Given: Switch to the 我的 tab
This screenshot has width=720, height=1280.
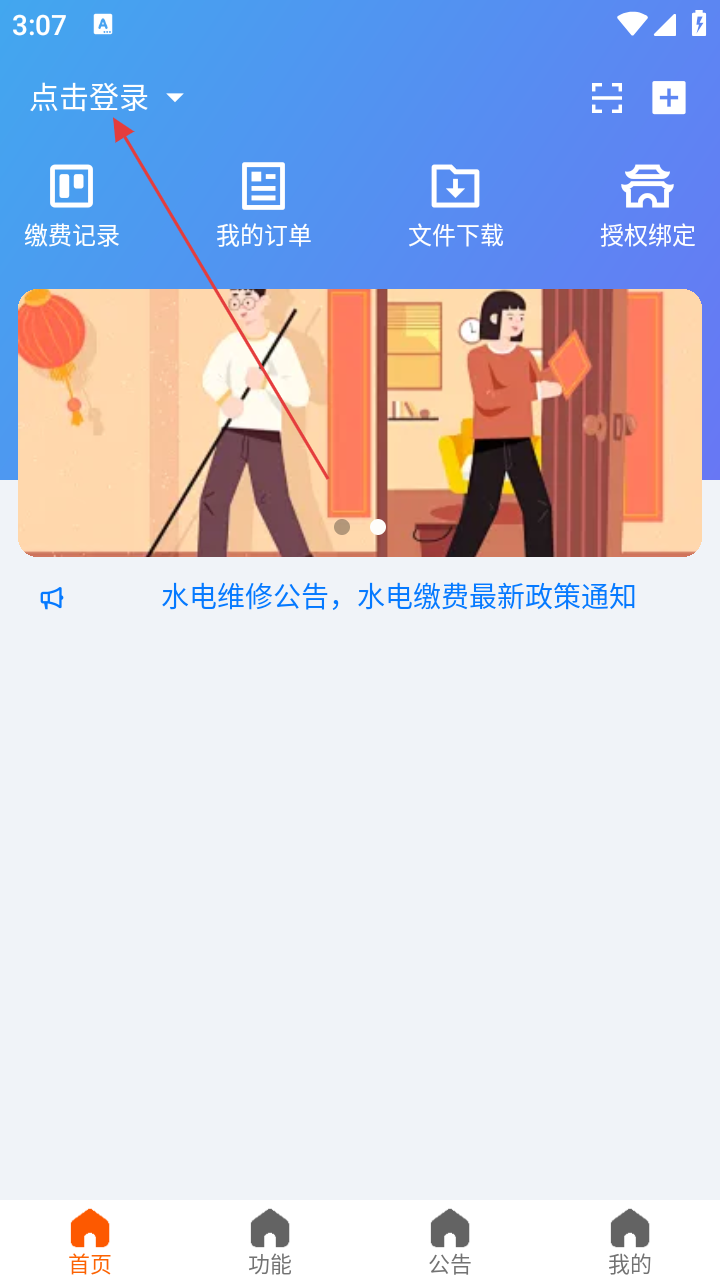Looking at the screenshot, I should pos(630,1242).
